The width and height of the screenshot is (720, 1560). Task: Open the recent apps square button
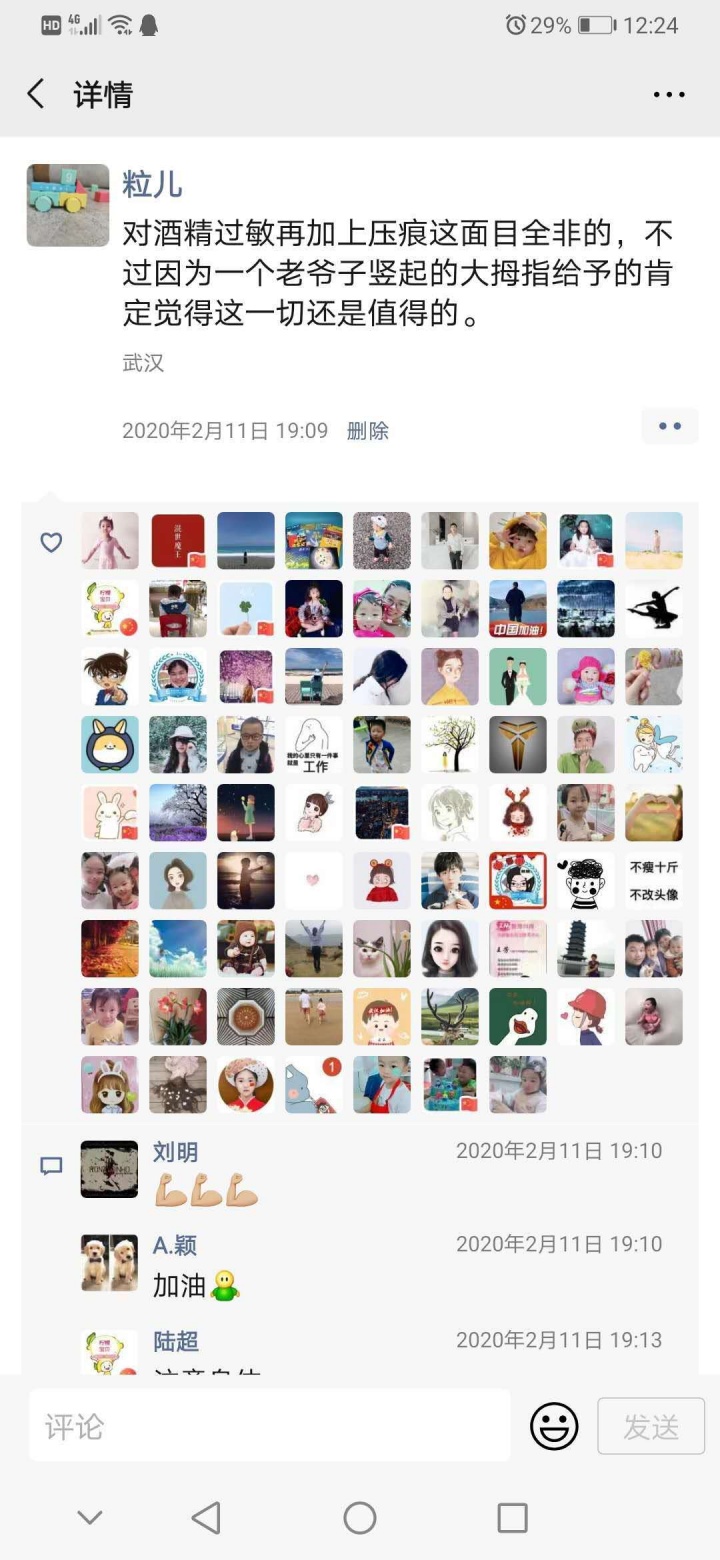click(512, 1518)
